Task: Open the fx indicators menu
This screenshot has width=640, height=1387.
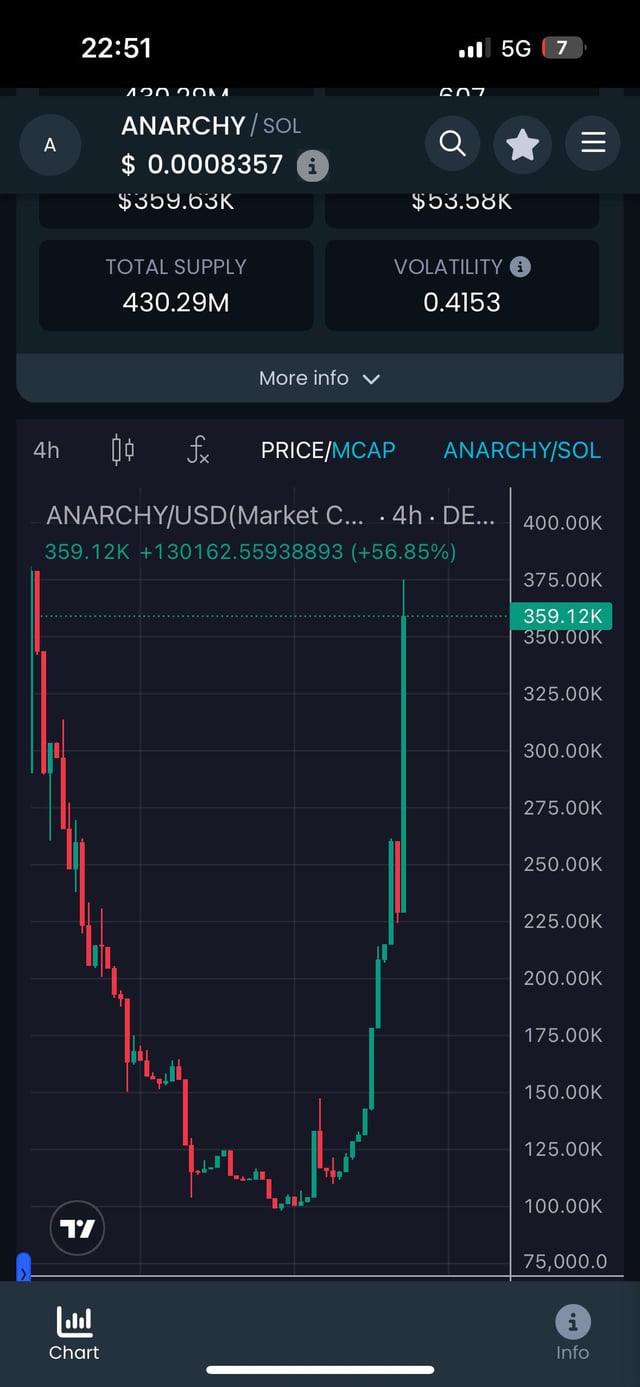Action: (x=198, y=451)
